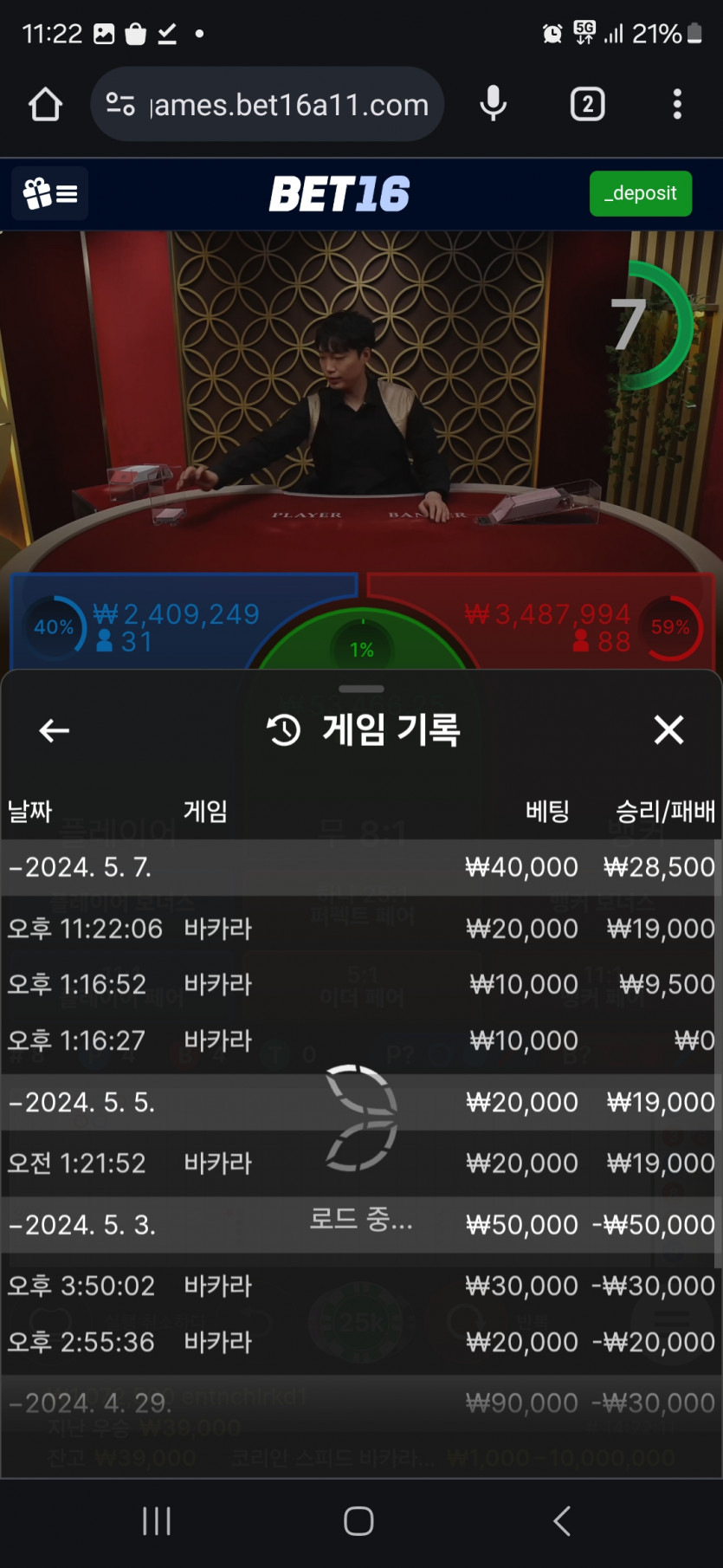723x1568 pixels.
Task: Open the 오전 1:21:52 바카라 record
Action: [x=361, y=1163]
